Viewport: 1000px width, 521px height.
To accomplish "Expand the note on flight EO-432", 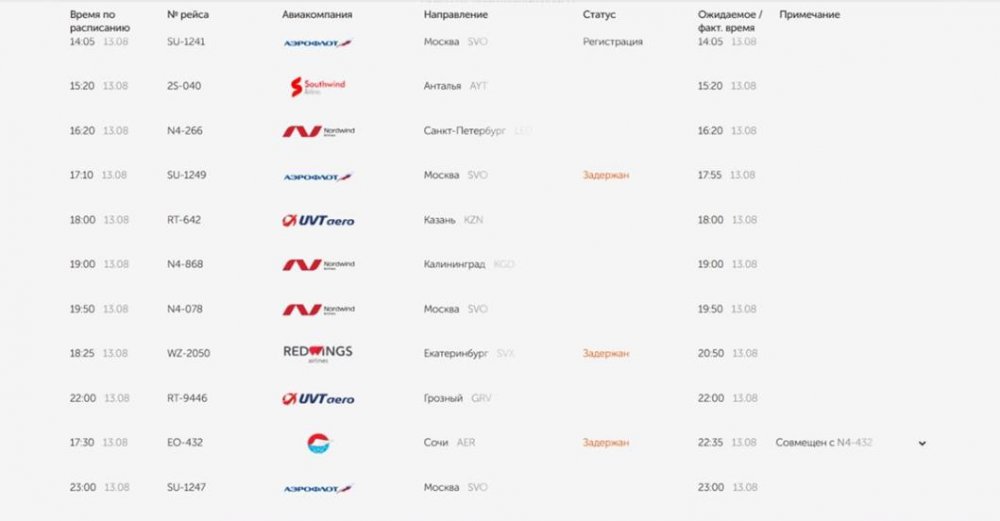I will pyautogui.click(x=922, y=443).
